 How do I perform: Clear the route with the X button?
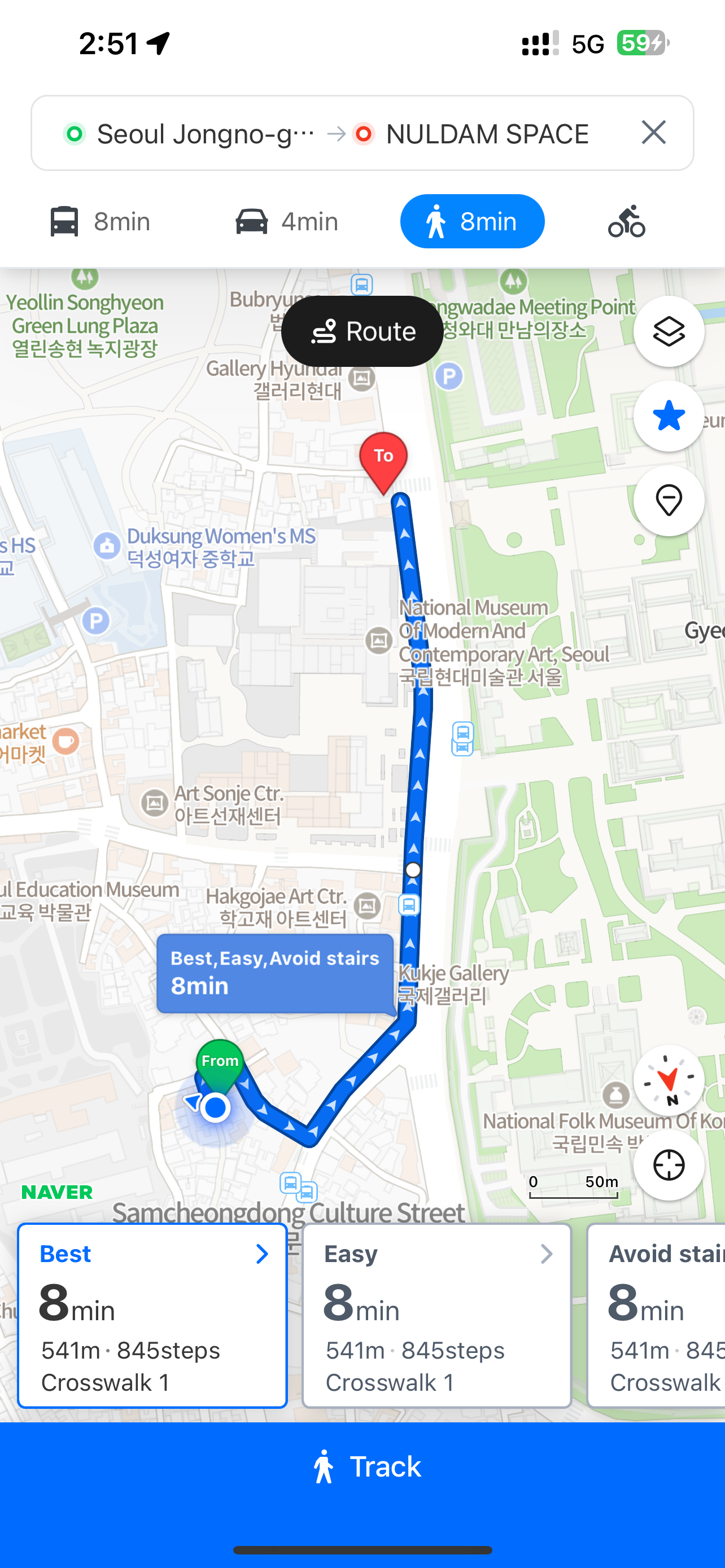click(653, 132)
